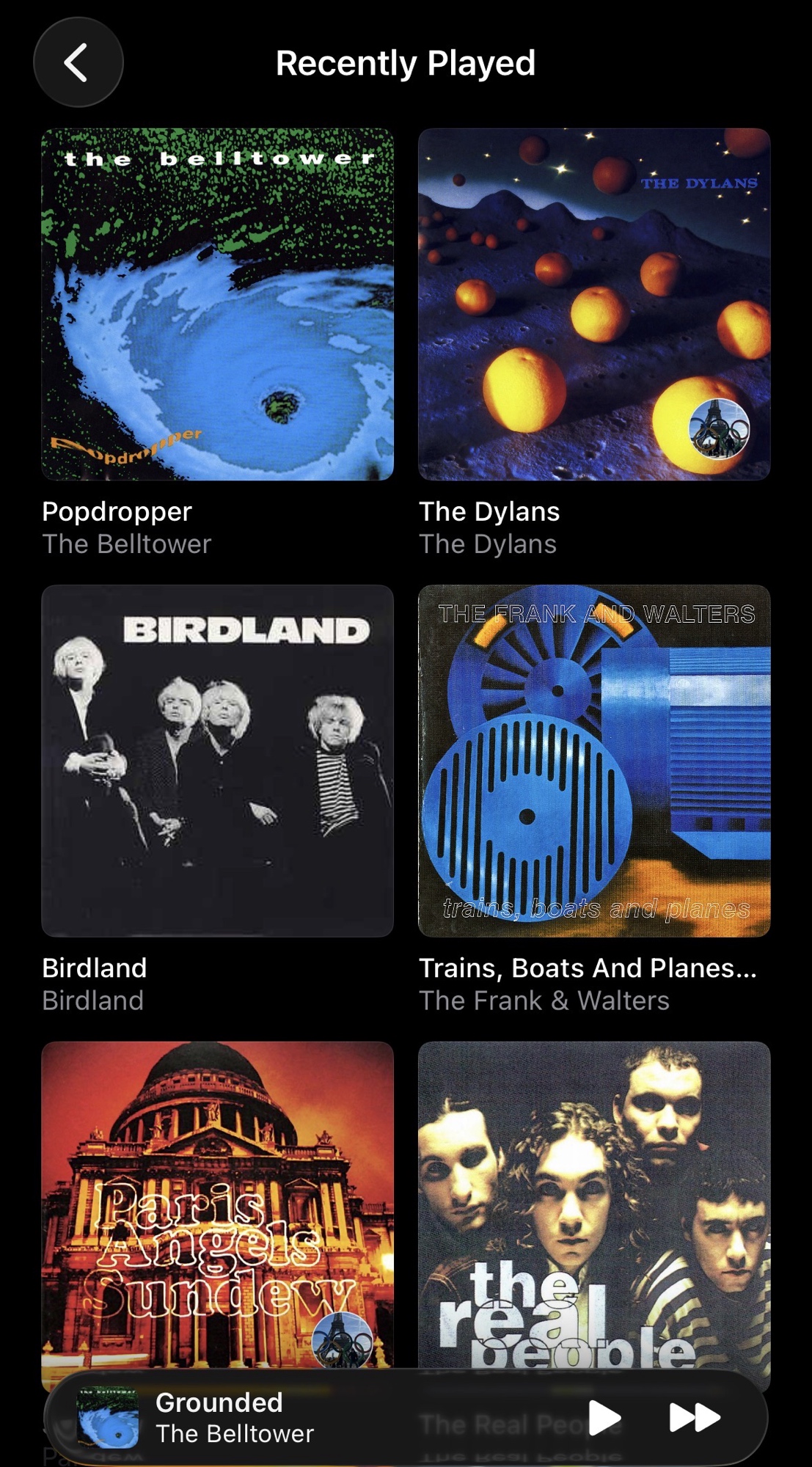Open the Paris Angels Sundew album
812x1467 pixels.
tap(217, 1203)
